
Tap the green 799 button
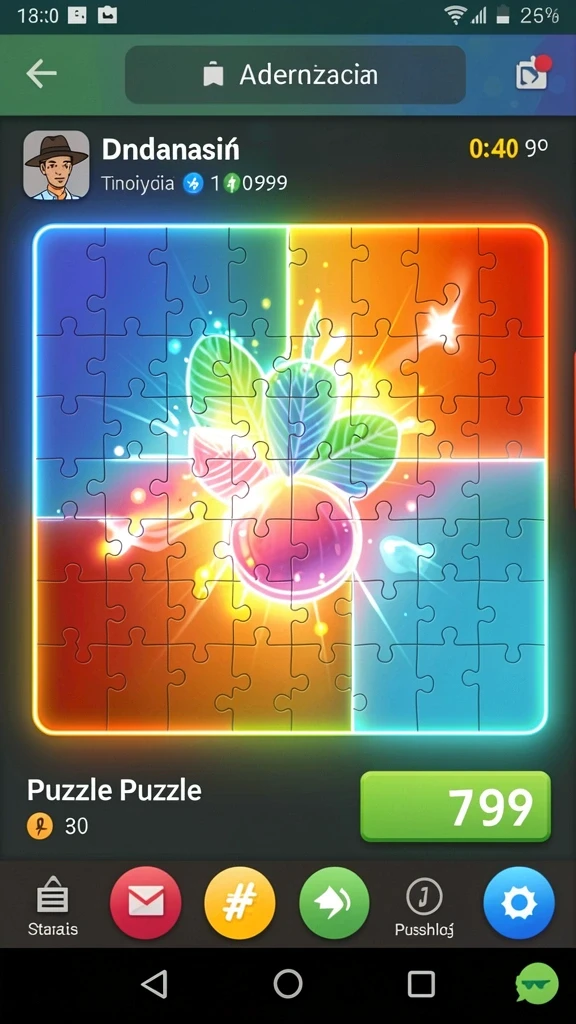coord(455,807)
